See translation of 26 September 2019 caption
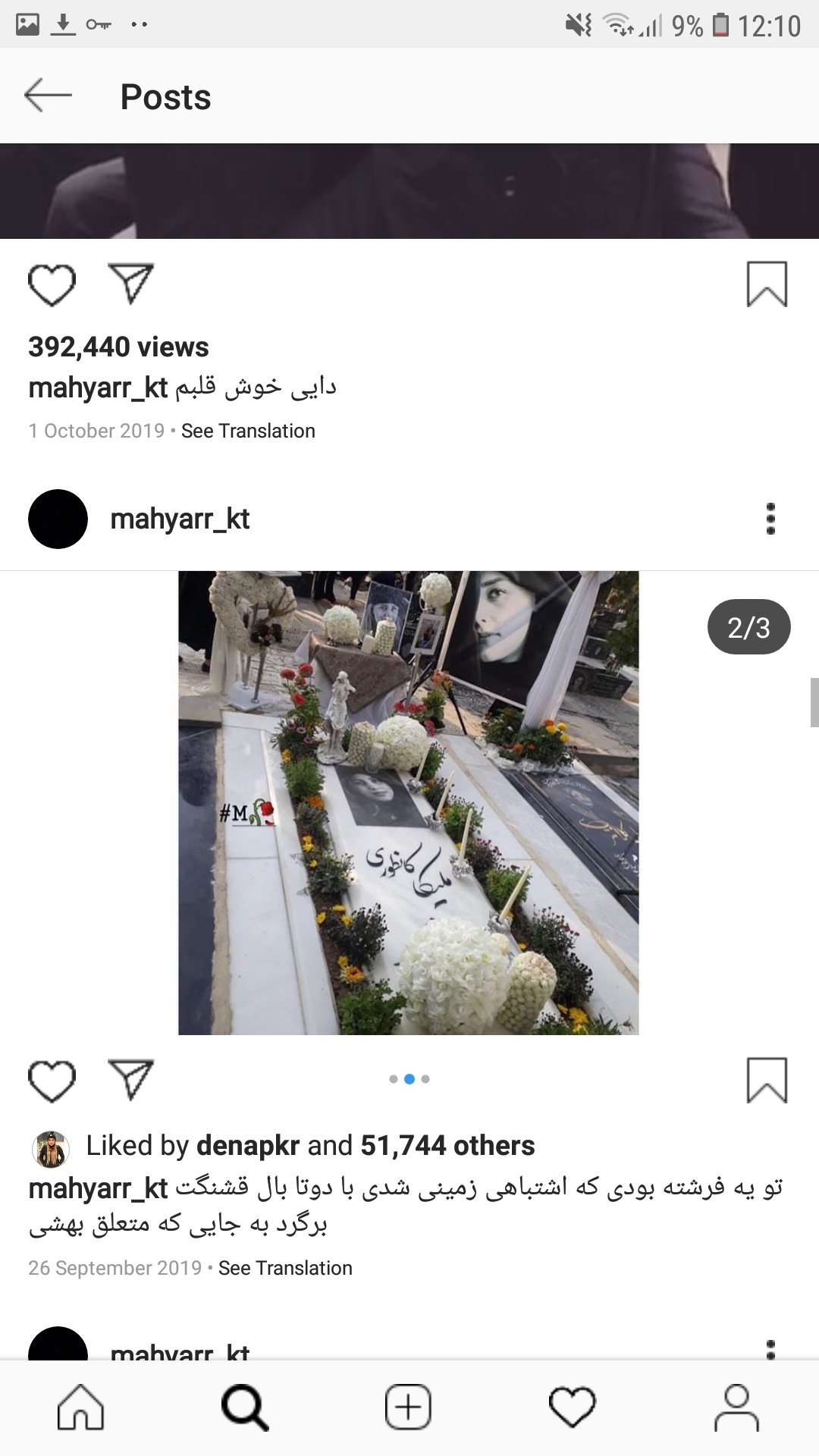 [x=285, y=1268]
